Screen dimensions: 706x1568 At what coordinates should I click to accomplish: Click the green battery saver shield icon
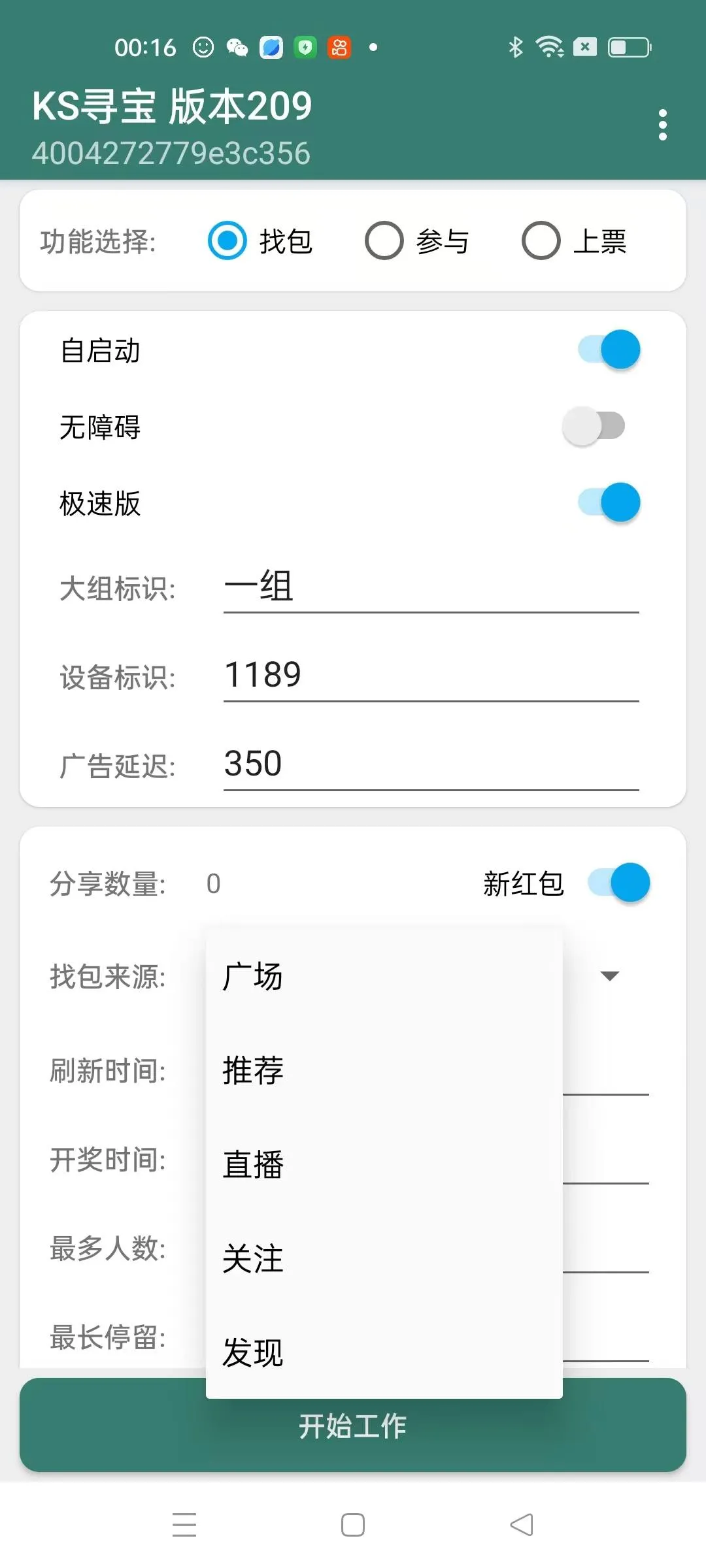tap(305, 47)
